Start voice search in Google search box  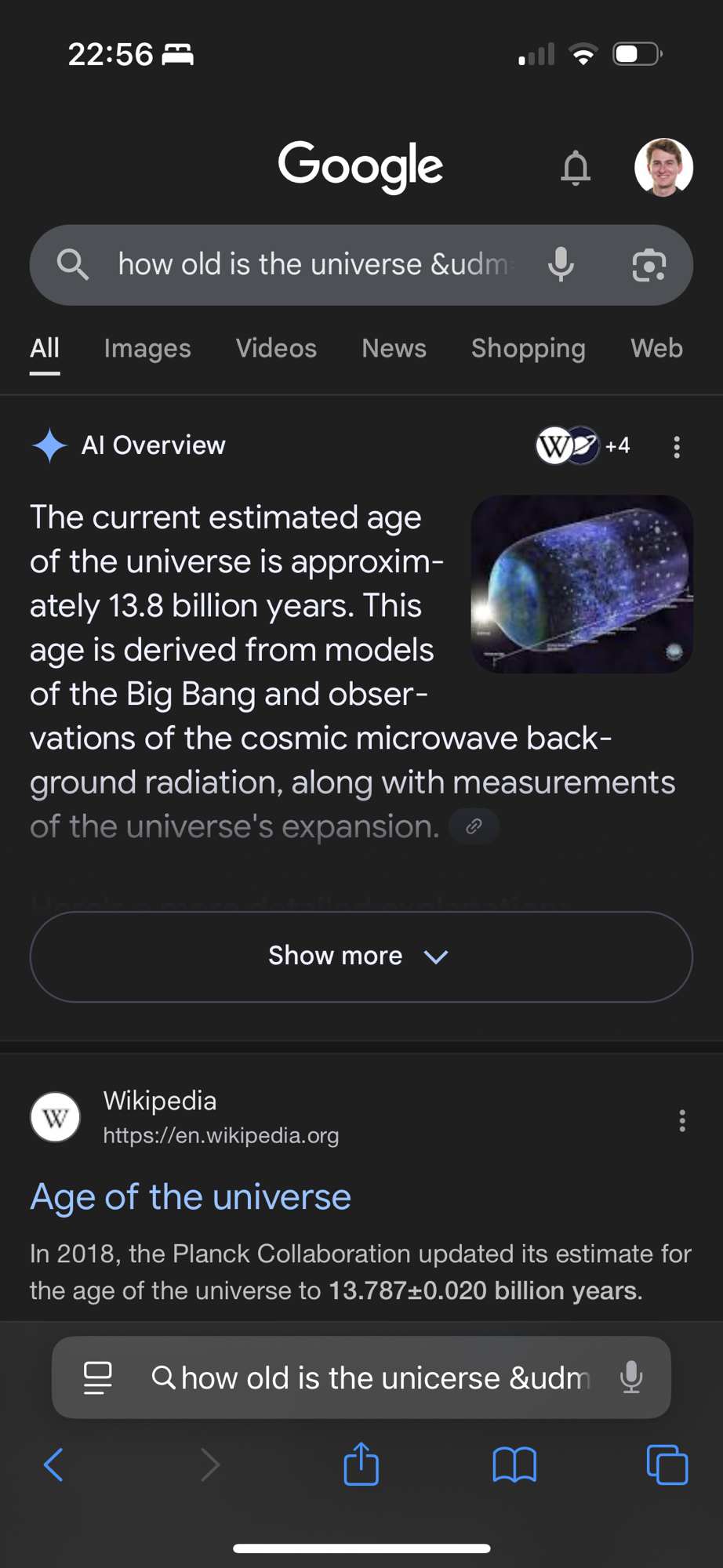pyautogui.click(x=561, y=265)
